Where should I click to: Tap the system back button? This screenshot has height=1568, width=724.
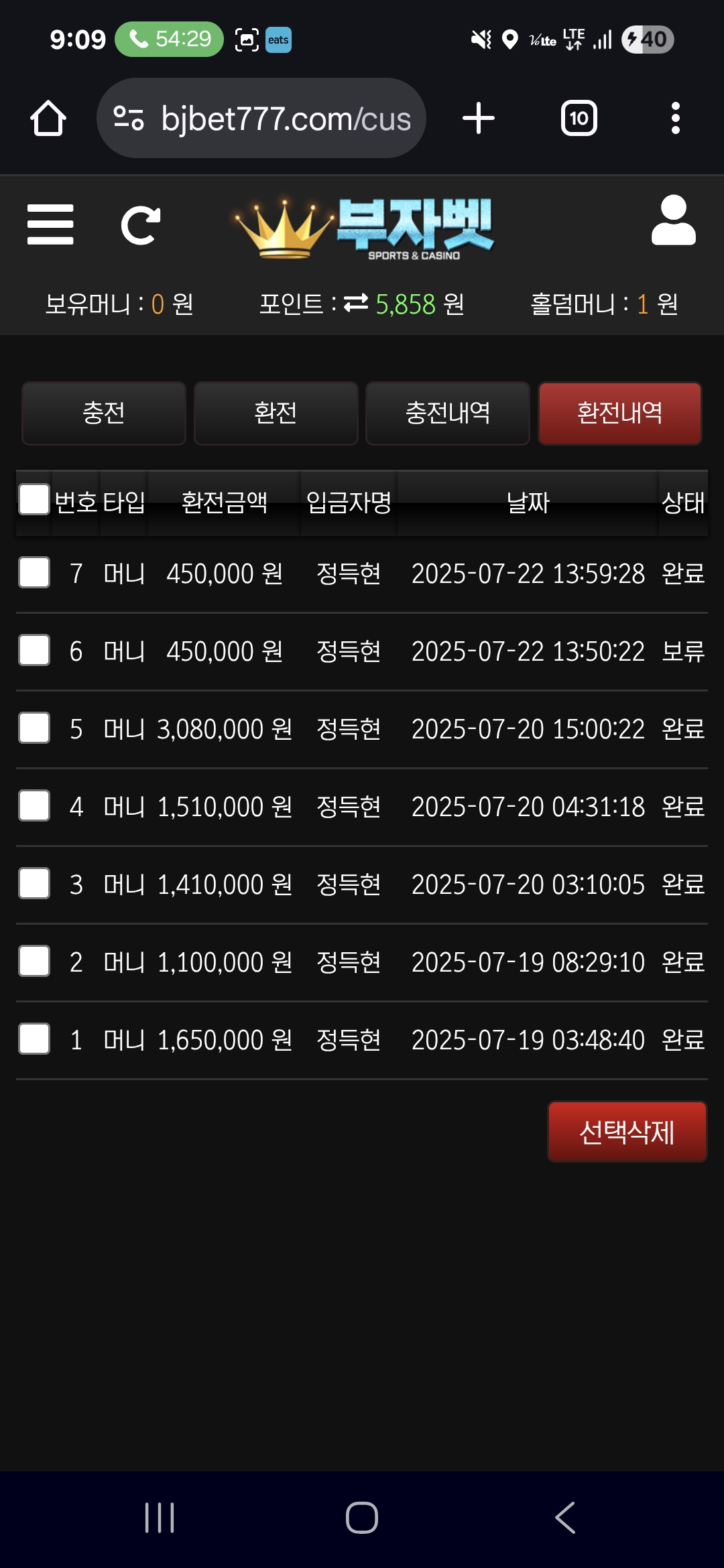point(565,1518)
